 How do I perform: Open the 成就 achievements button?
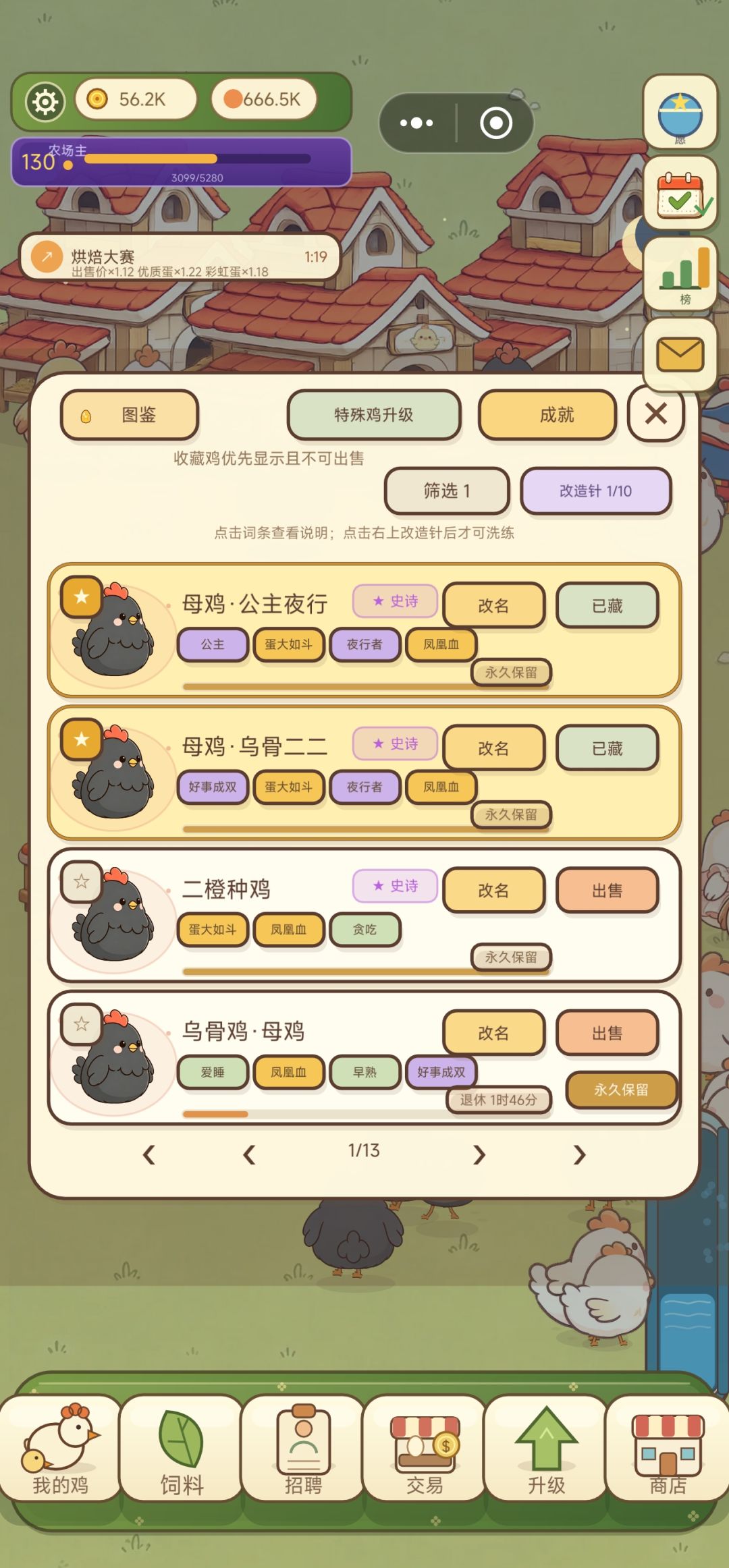[547, 415]
